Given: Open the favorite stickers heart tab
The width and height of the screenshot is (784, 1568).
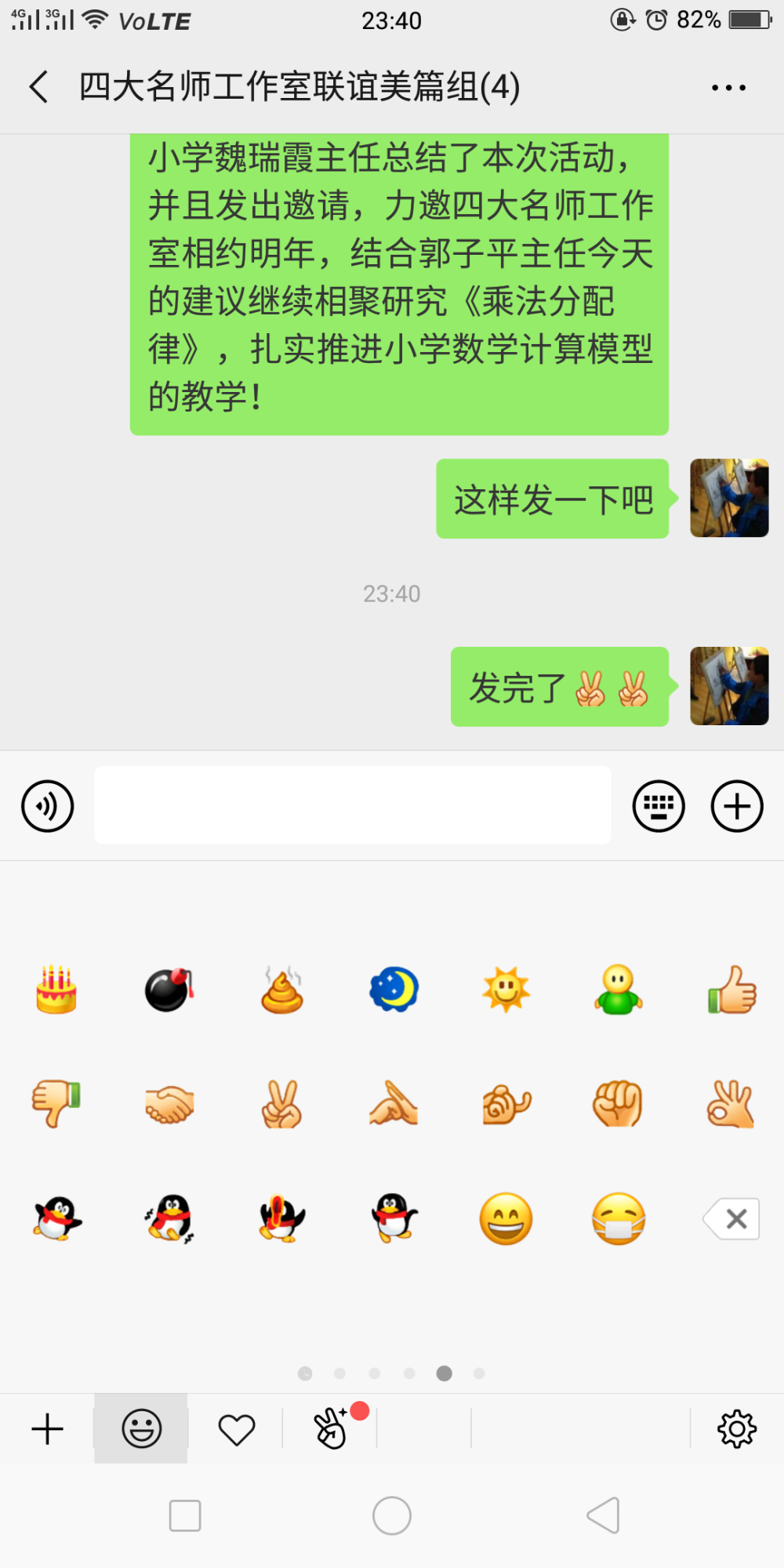Looking at the screenshot, I should 236,1429.
